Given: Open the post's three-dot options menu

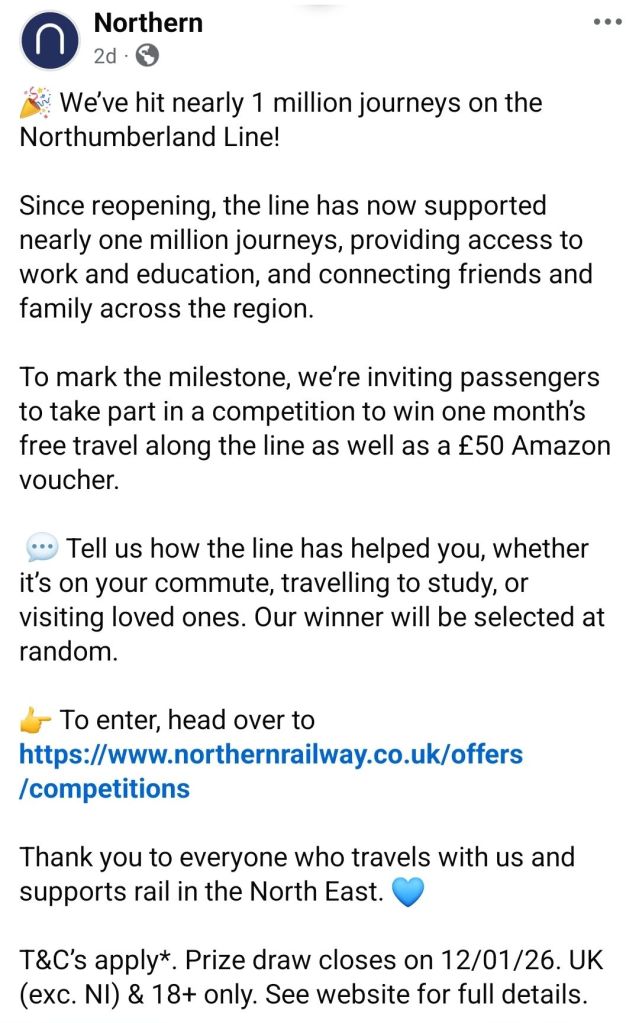Looking at the screenshot, I should [x=607, y=22].
